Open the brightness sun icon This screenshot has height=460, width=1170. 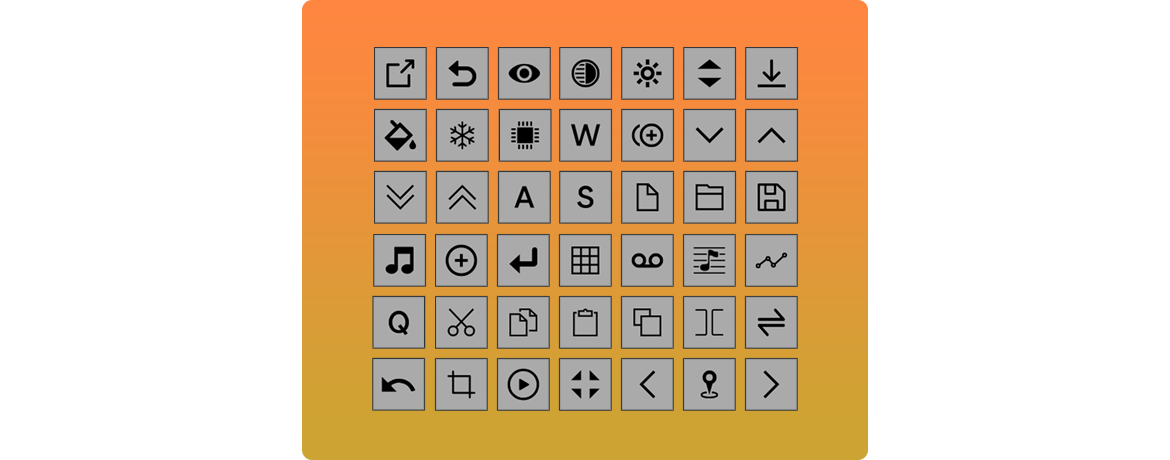[648, 73]
